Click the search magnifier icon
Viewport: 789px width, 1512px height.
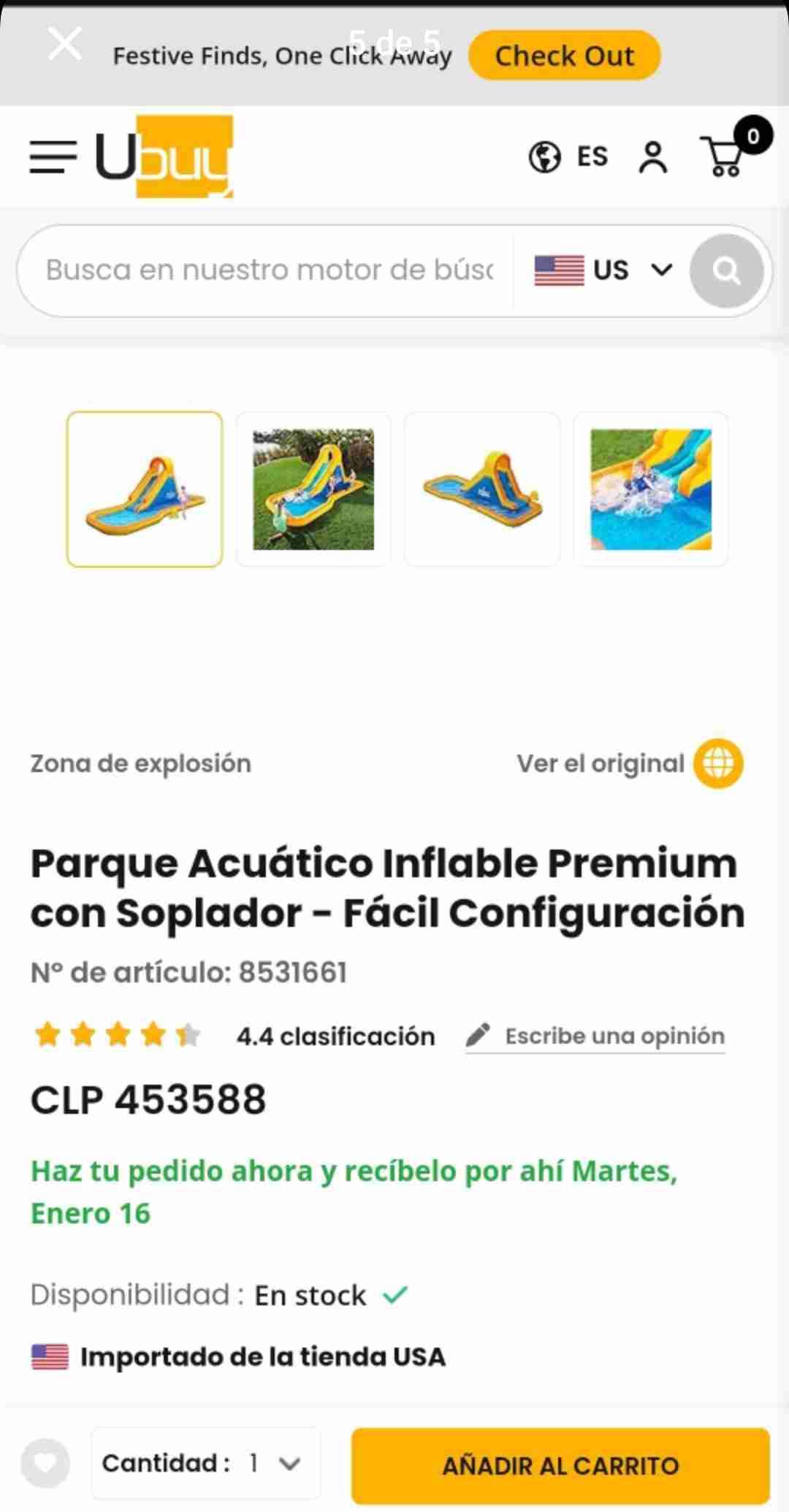point(727,270)
